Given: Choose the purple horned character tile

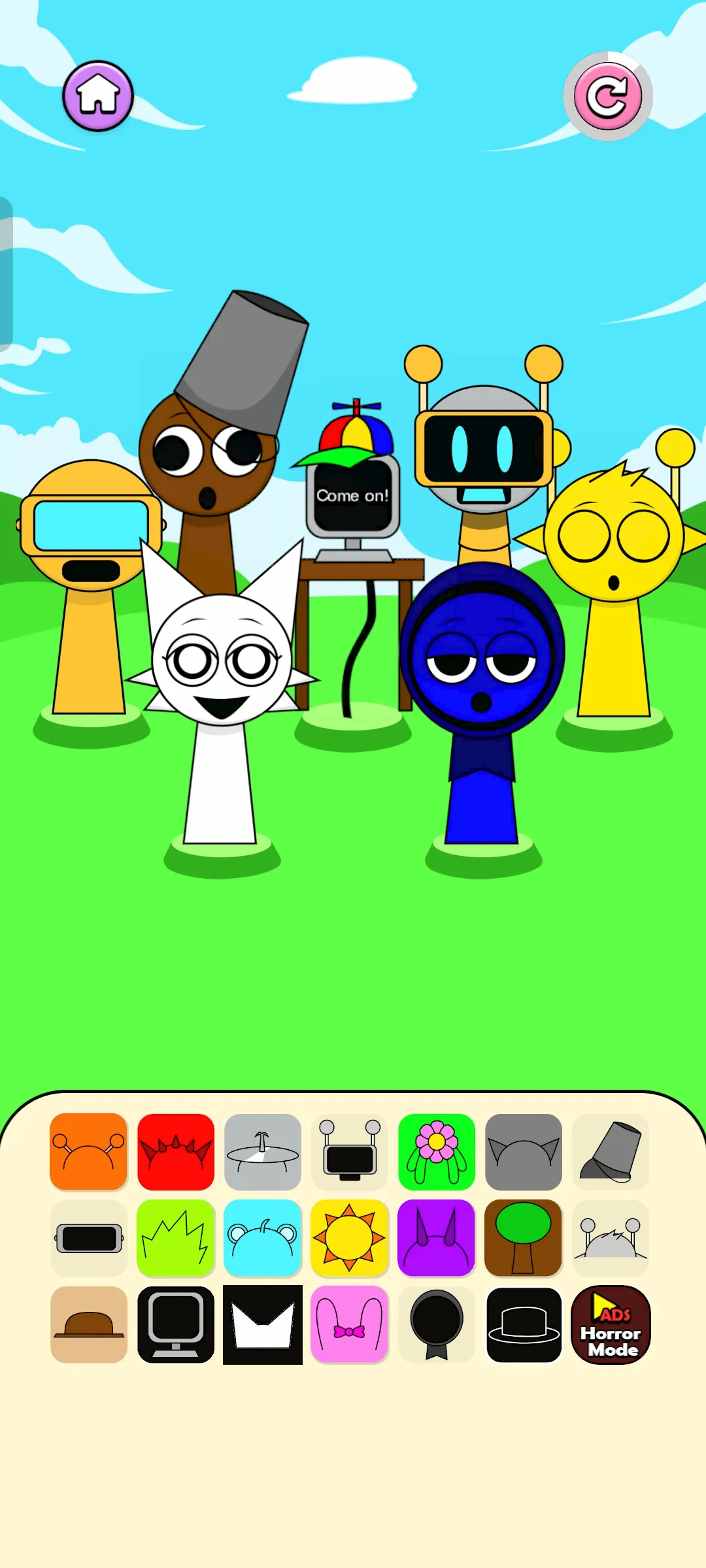Looking at the screenshot, I should click(437, 1238).
